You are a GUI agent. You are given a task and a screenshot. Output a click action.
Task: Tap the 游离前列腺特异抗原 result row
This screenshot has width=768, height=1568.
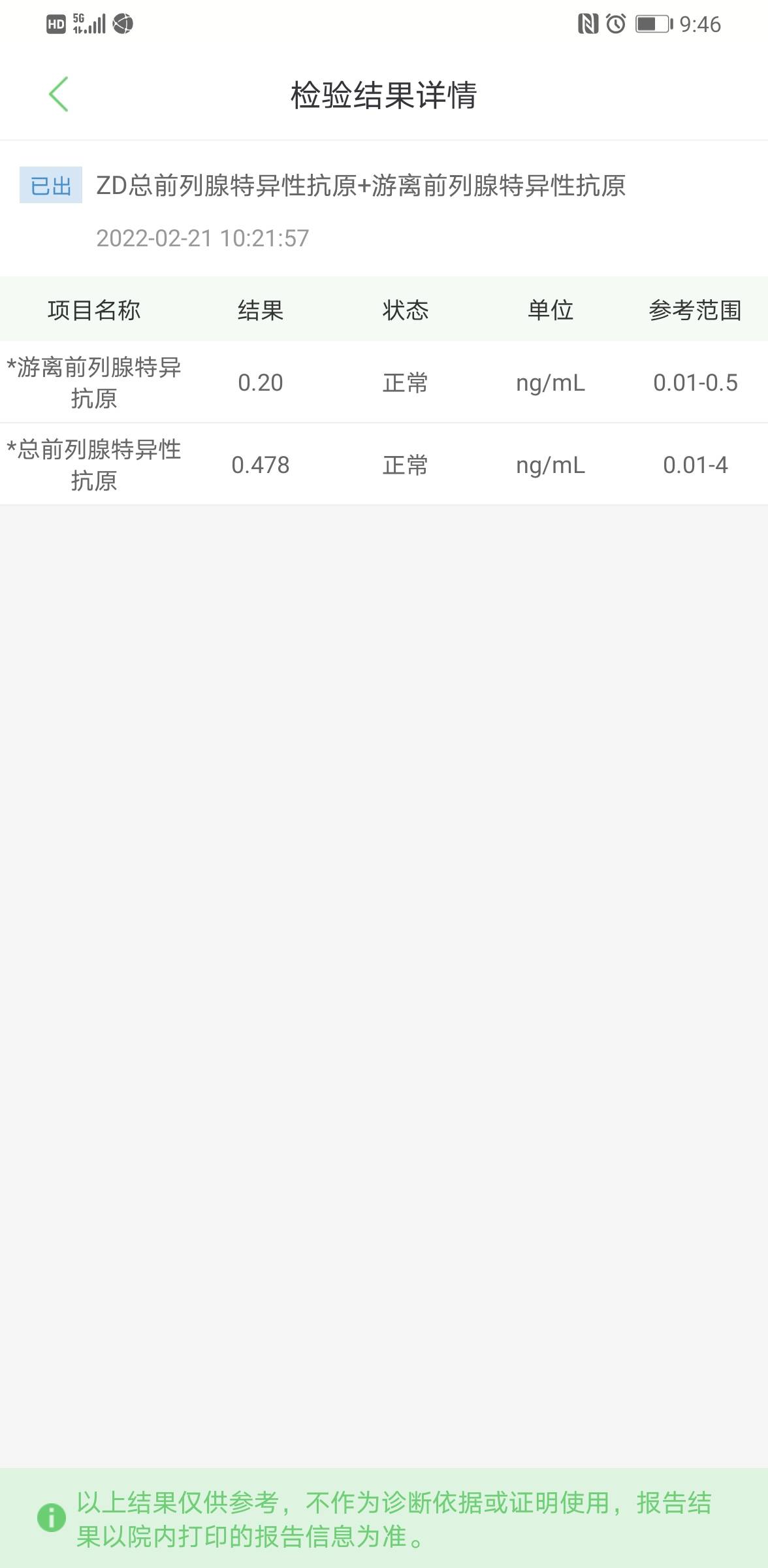[x=384, y=384]
